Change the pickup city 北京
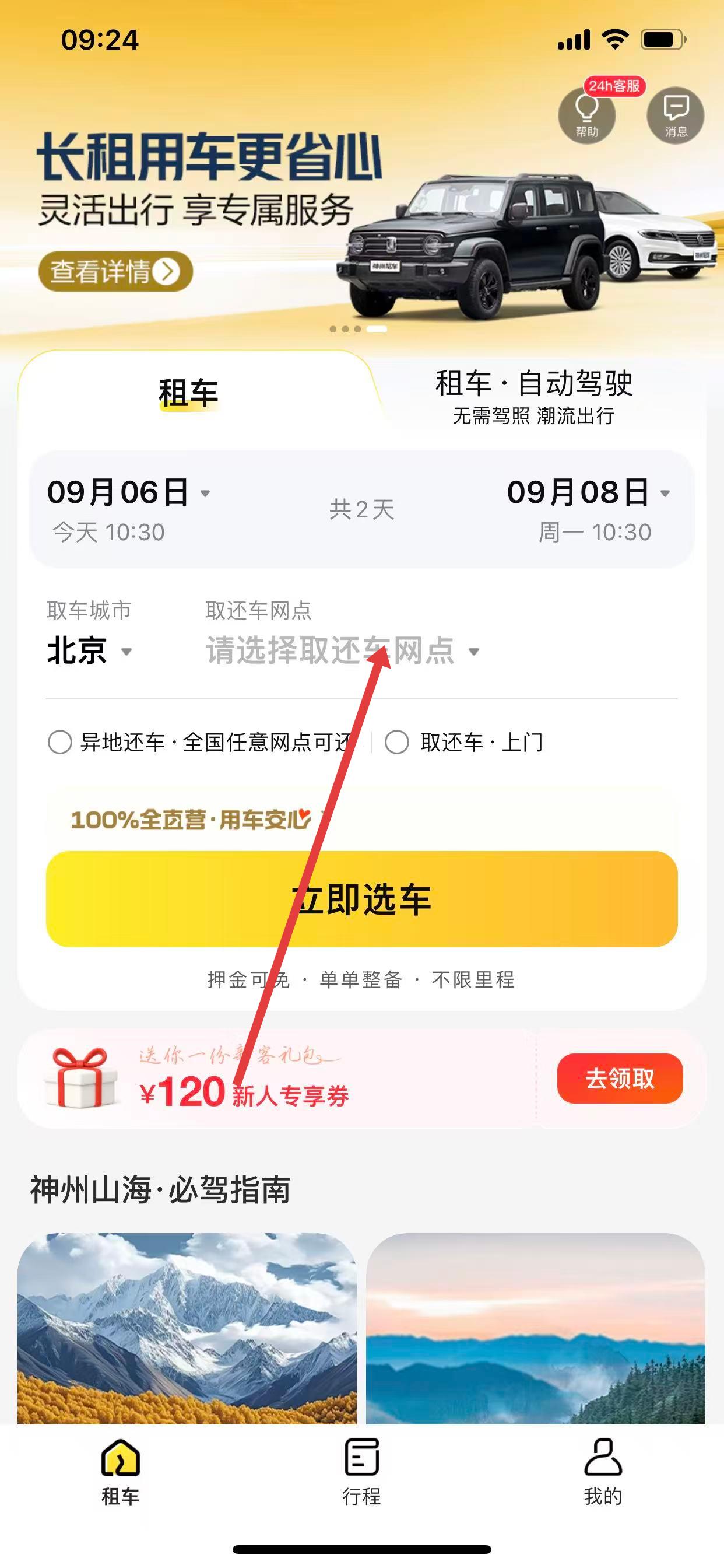Screen dimensions: 724x1568 click(89, 650)
